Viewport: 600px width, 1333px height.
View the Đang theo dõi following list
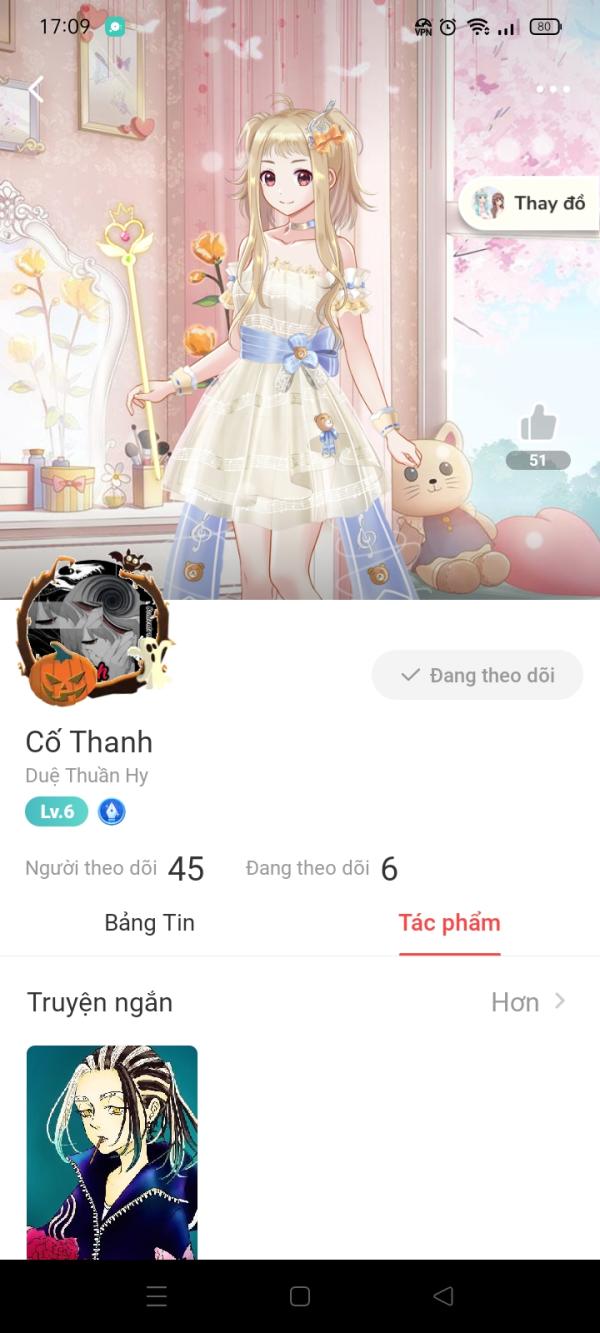tap(322, 869)
